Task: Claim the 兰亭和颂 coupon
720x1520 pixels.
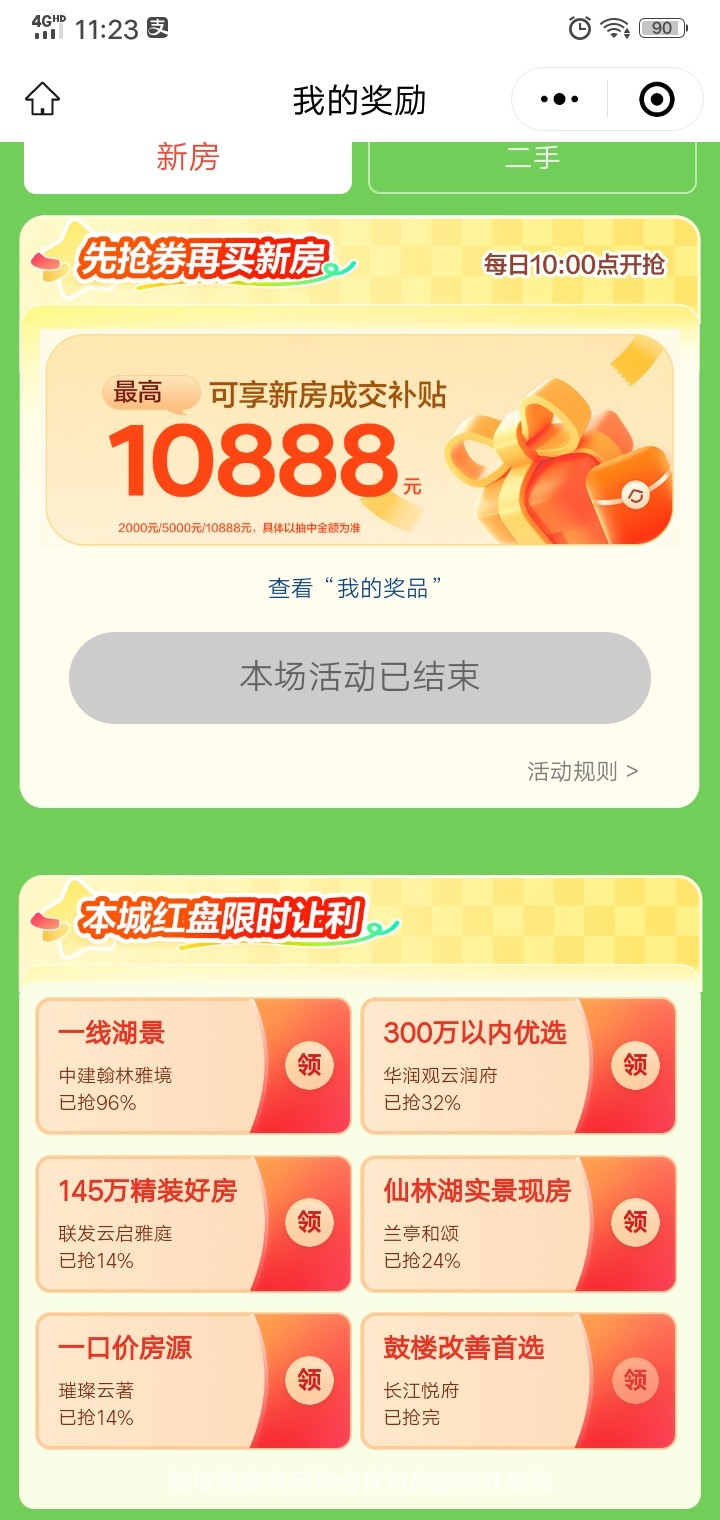Action: 635,1222
